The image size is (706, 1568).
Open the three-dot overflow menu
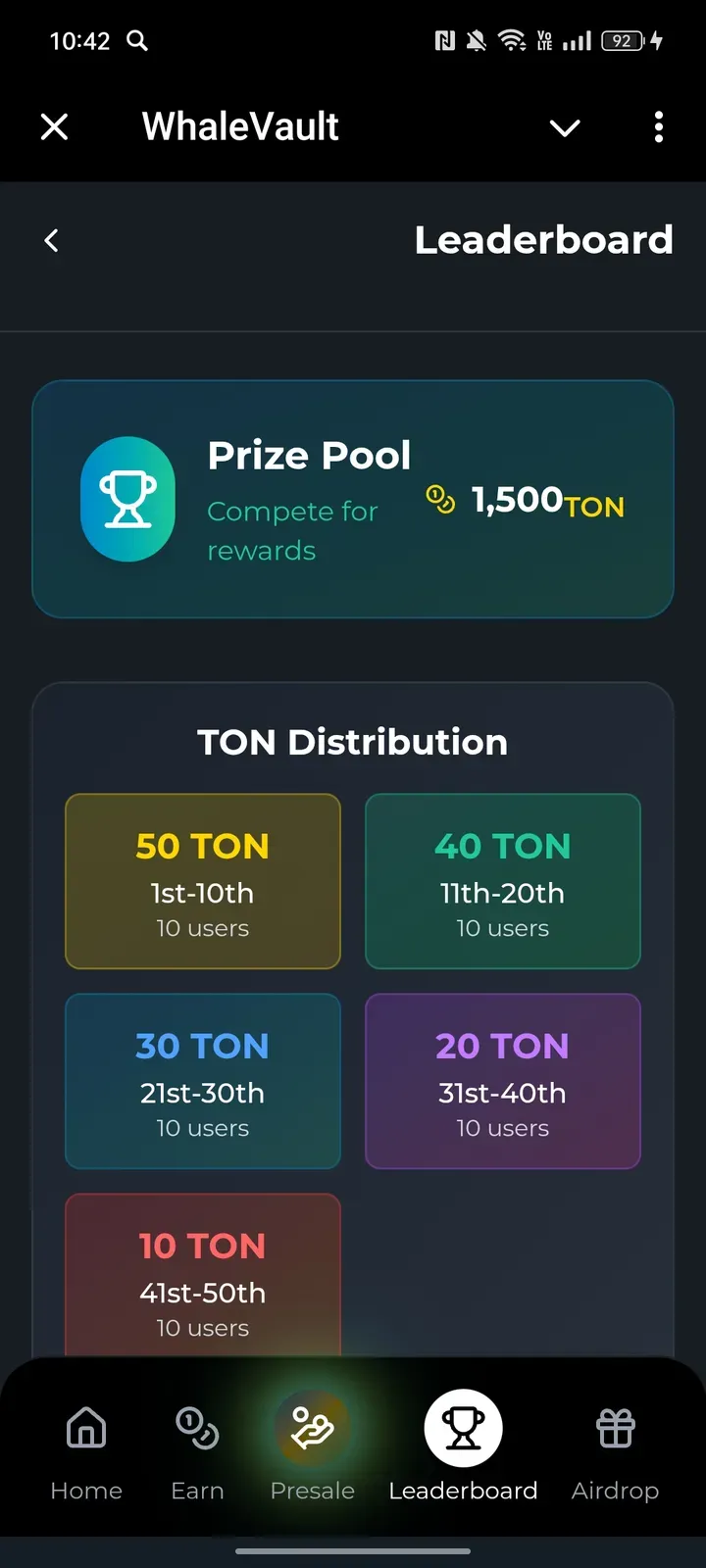tap(659, 126)
